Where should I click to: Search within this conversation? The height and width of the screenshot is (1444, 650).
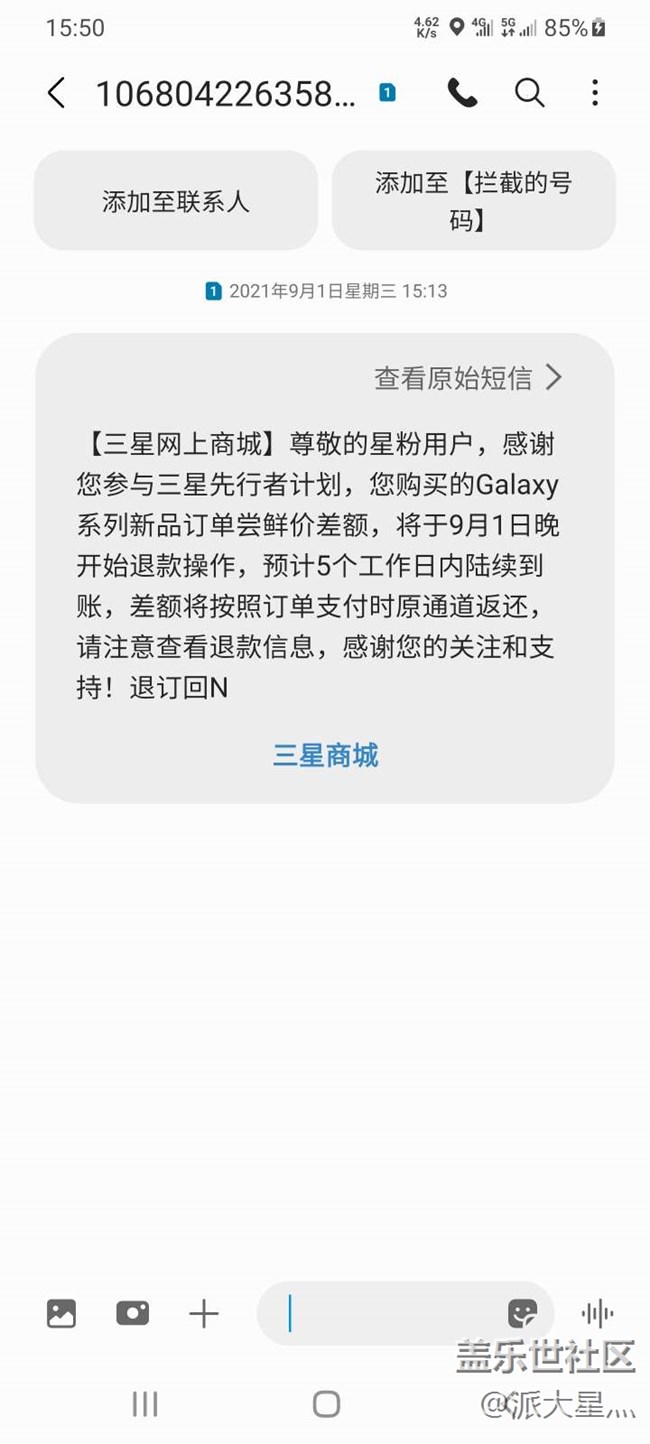[529, 93]
